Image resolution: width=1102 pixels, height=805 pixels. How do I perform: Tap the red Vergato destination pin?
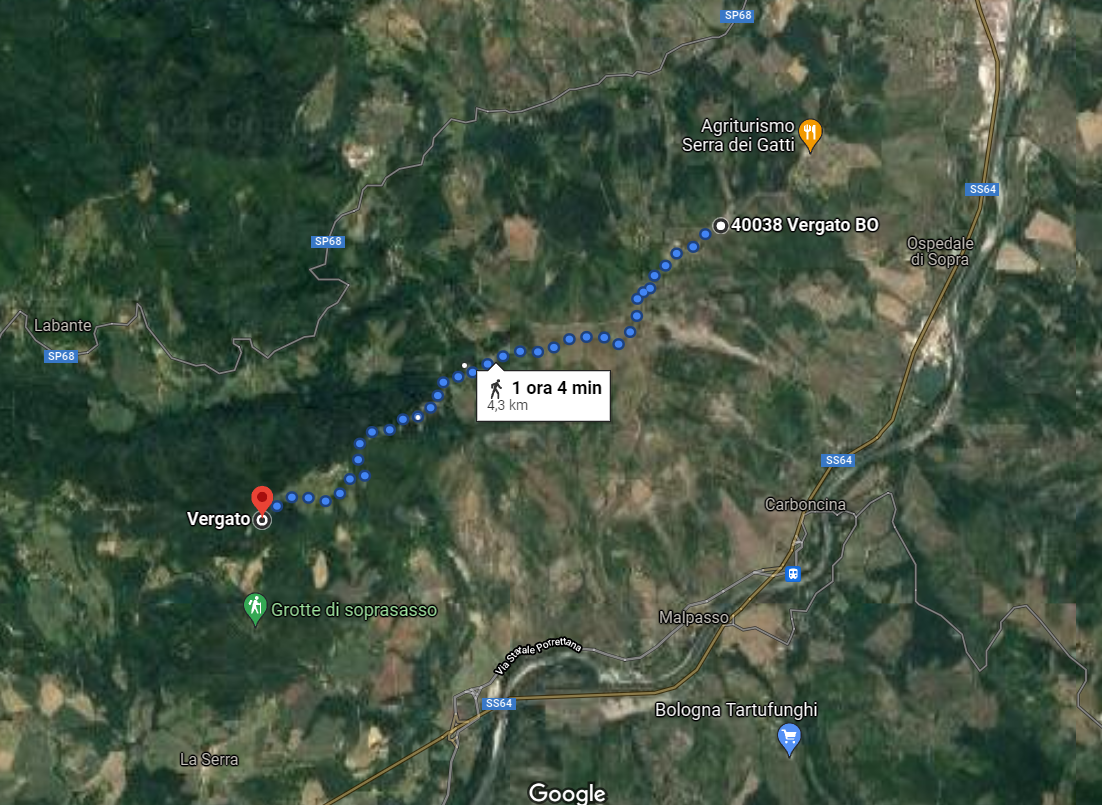262,499
